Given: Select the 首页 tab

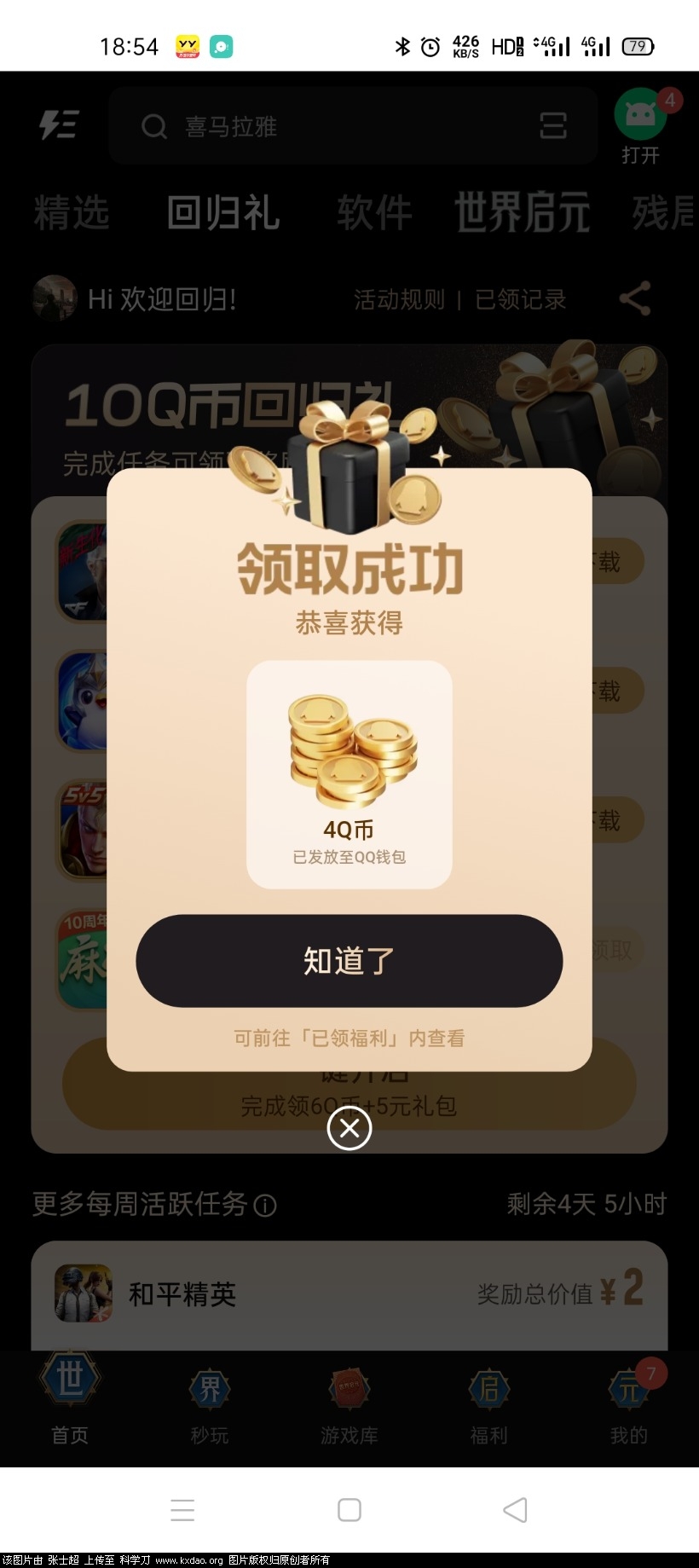Looking at the screenshot, I should tap(70, 1407).
